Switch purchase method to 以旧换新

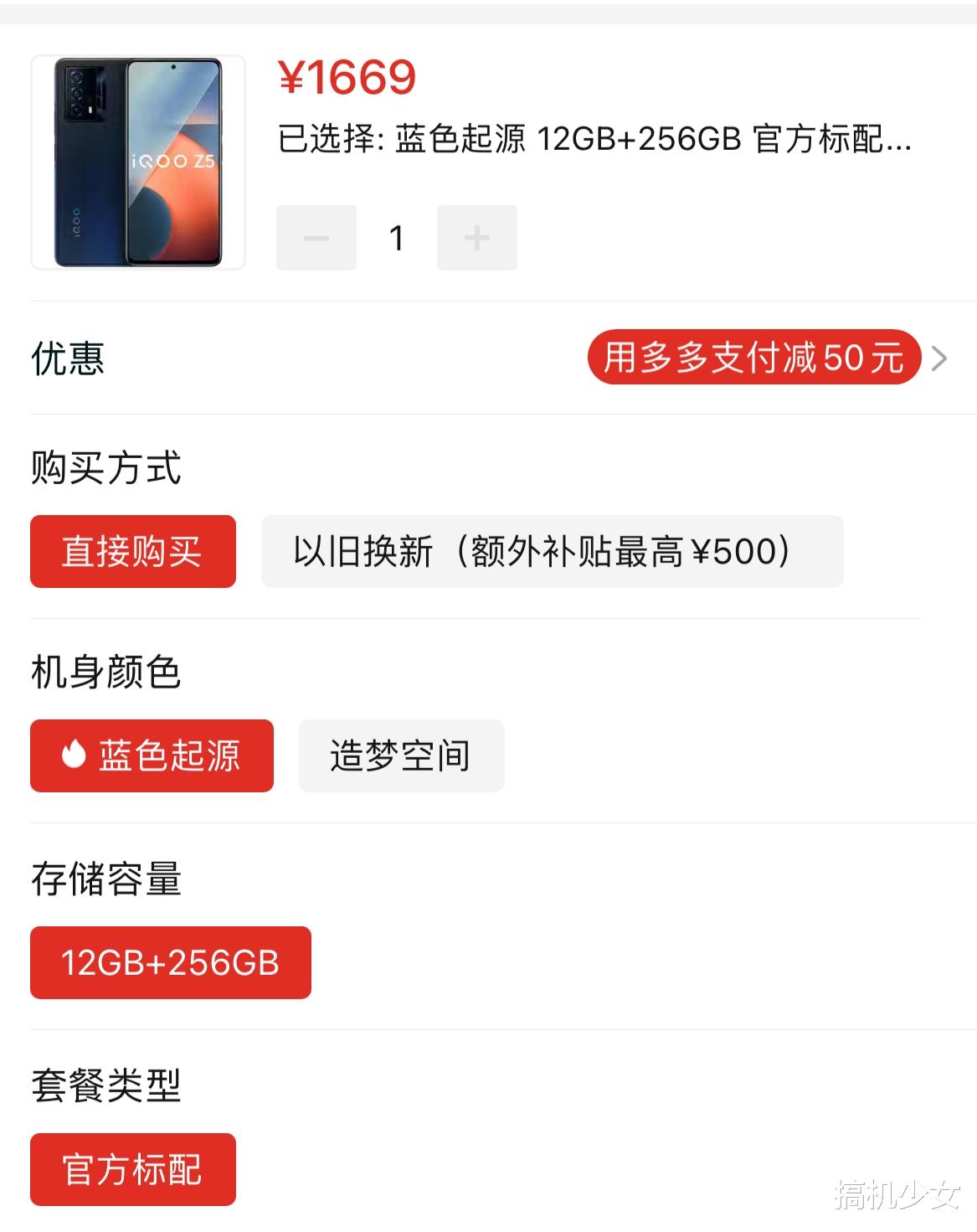tap(553, 552)
